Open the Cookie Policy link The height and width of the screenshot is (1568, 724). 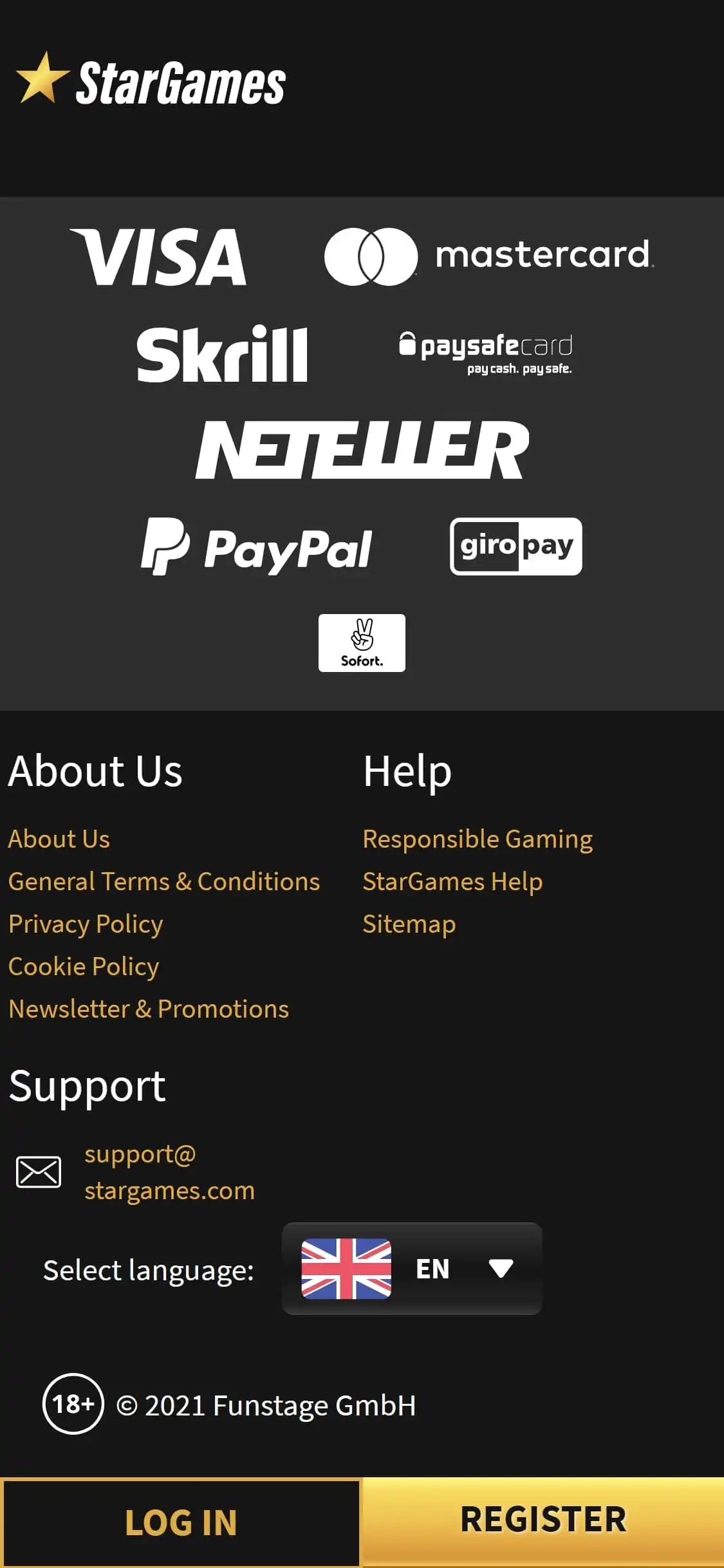click(x=84, y=967)
